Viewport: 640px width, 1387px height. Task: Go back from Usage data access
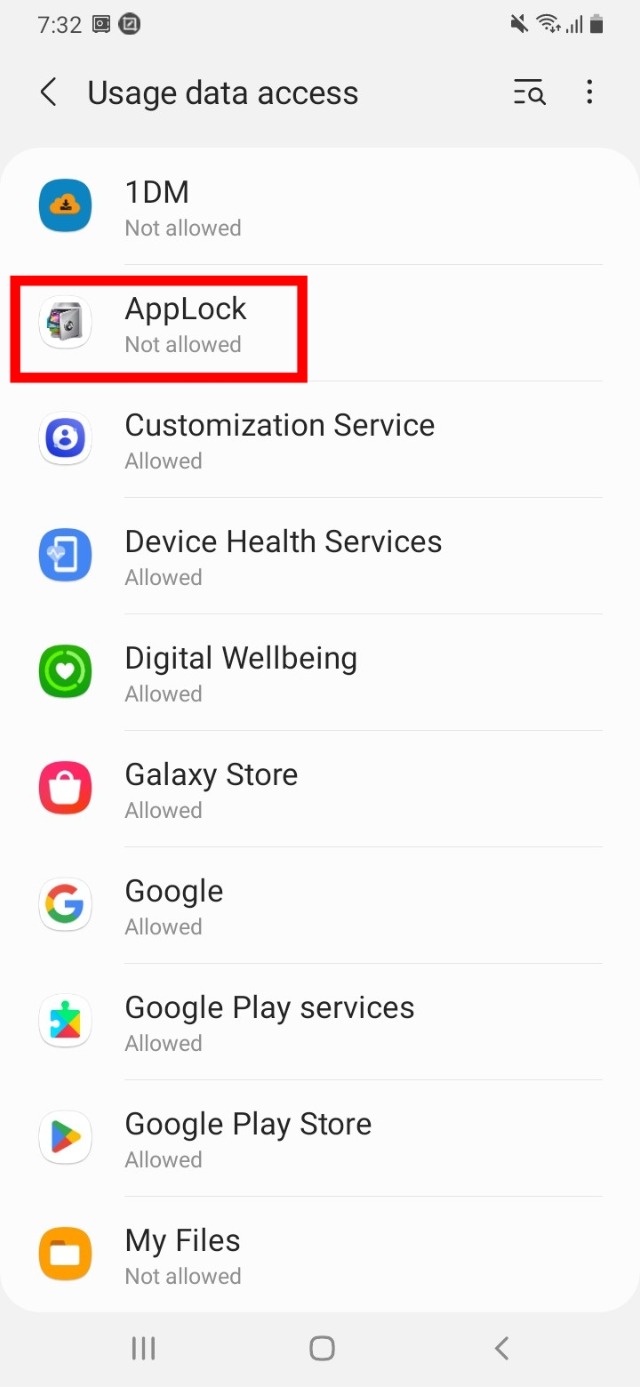(x=48, y=93)
